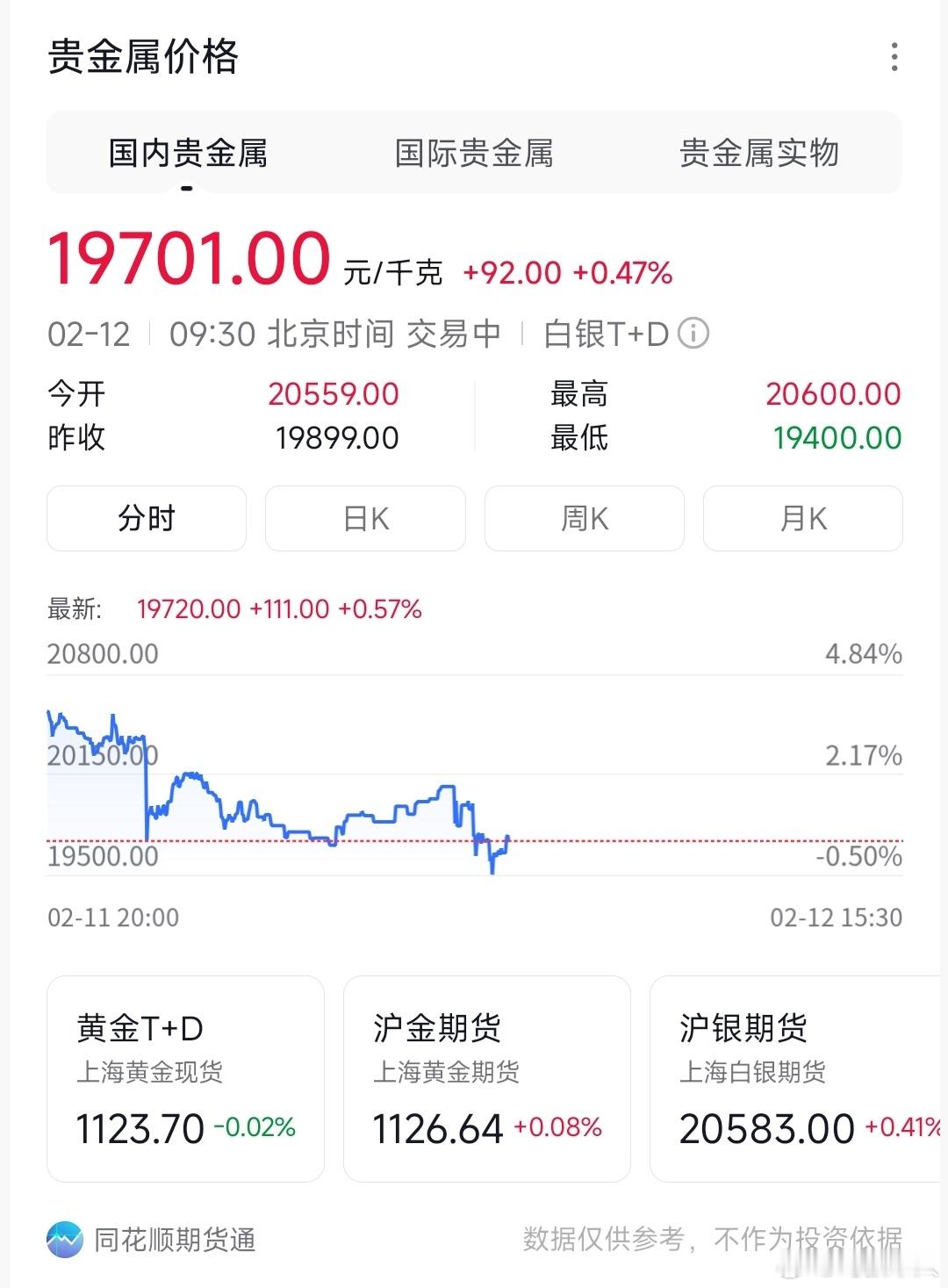This screenshot has height=1288, width=948.
Task: Show the 日K chart
Action: coord(365,519)
